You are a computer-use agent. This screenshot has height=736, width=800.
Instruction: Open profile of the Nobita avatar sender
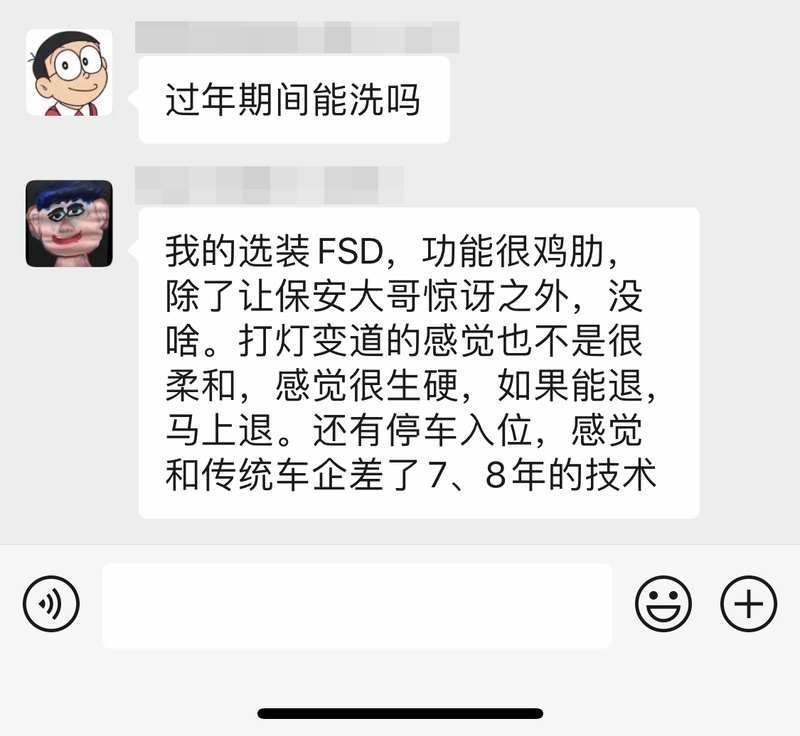coord(68,72)
